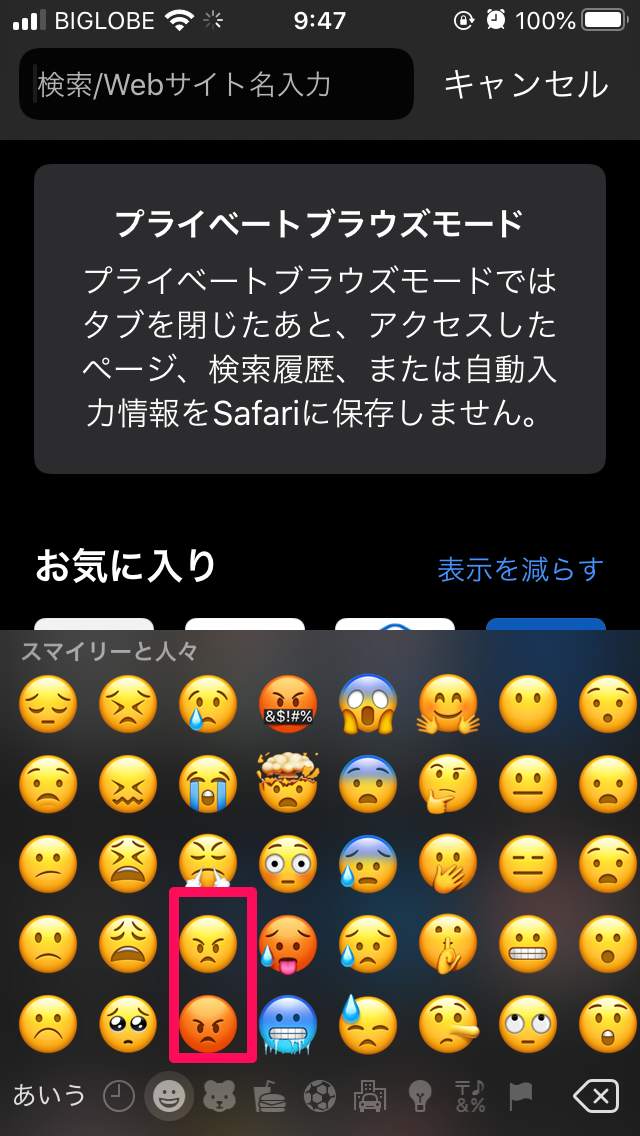
Task: Insert the cursing face with symbols emoji
Action: (x=289, y=704)
